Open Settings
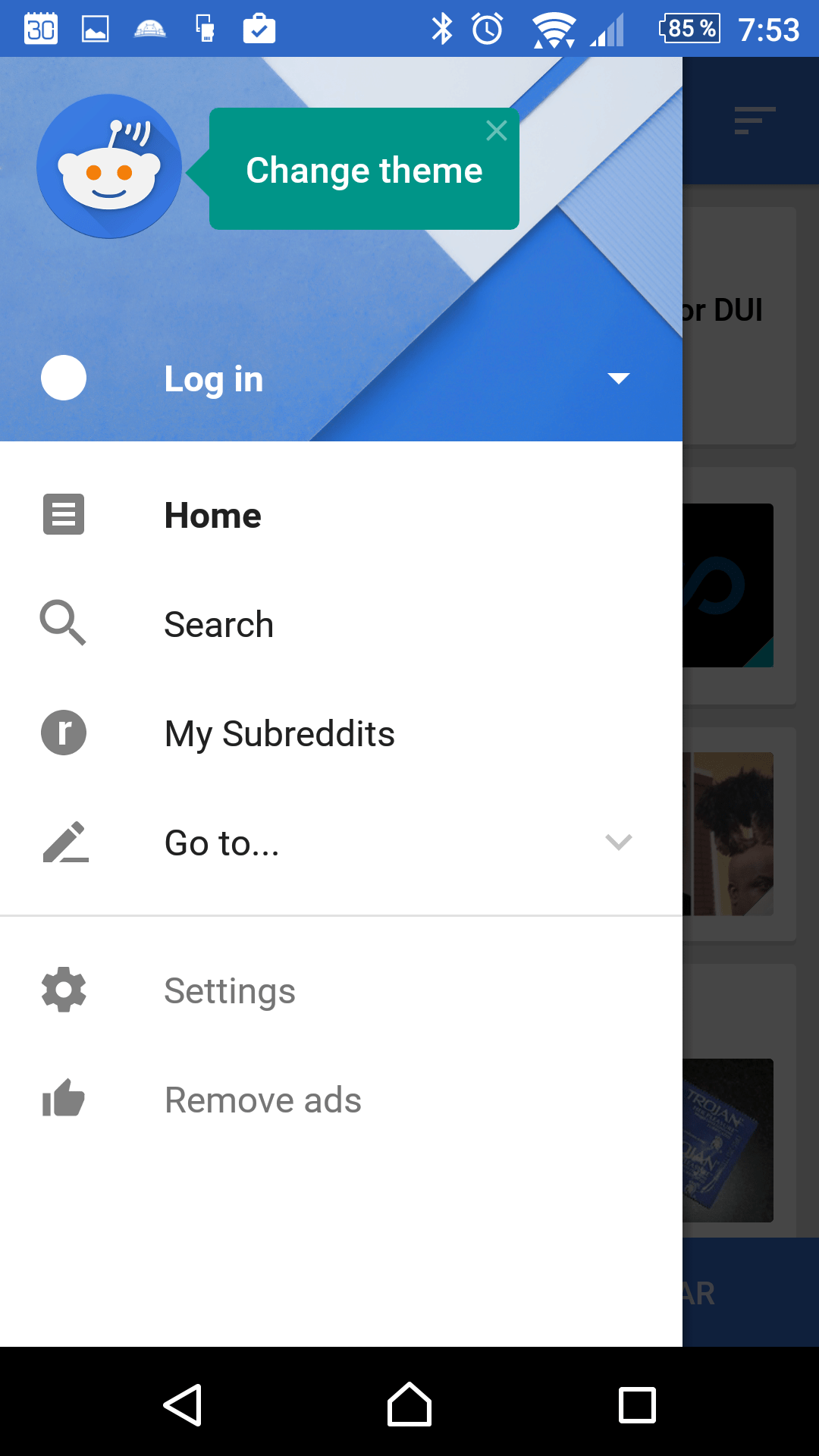 230,991
